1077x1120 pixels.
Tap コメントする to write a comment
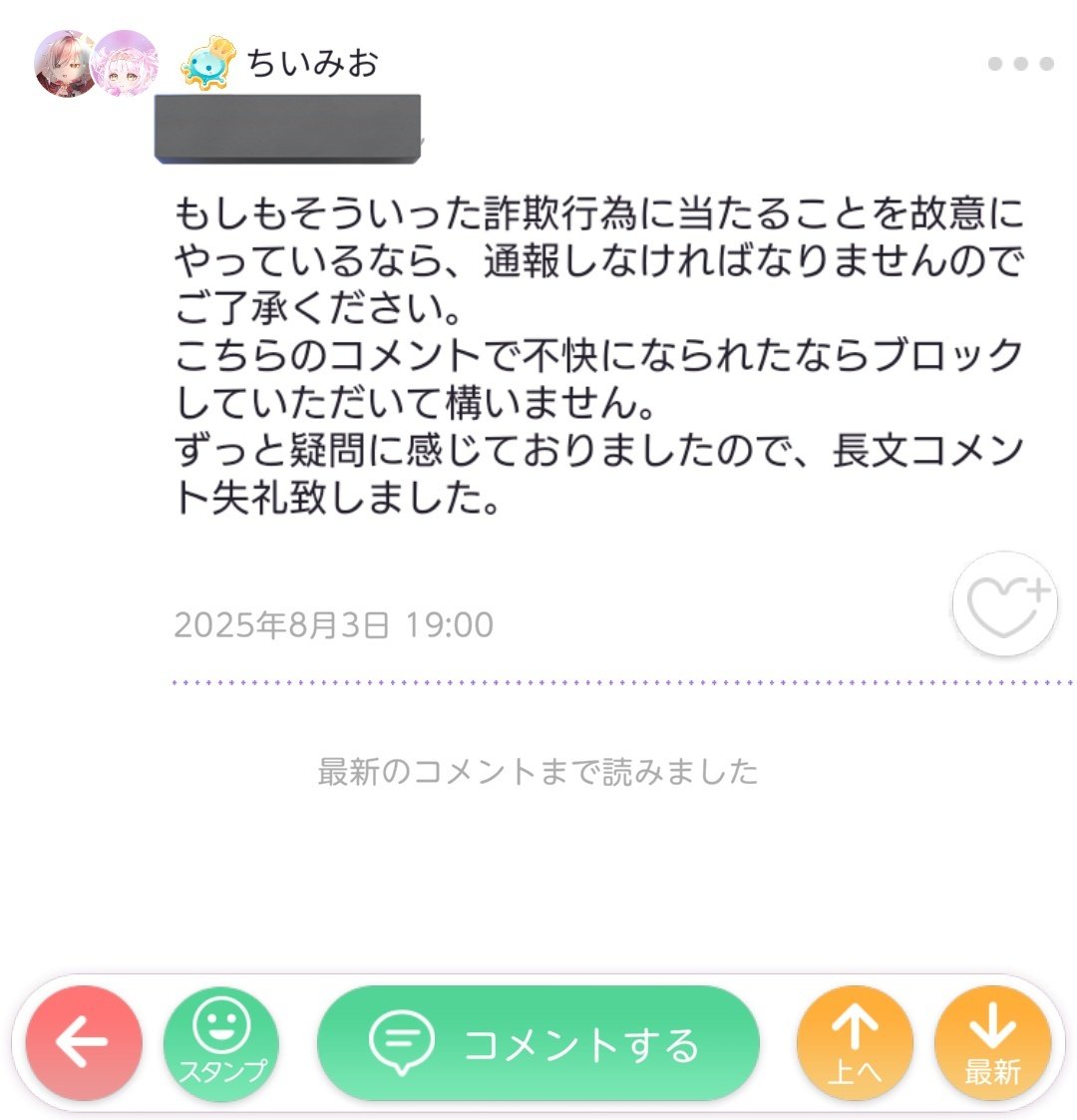538,1043
